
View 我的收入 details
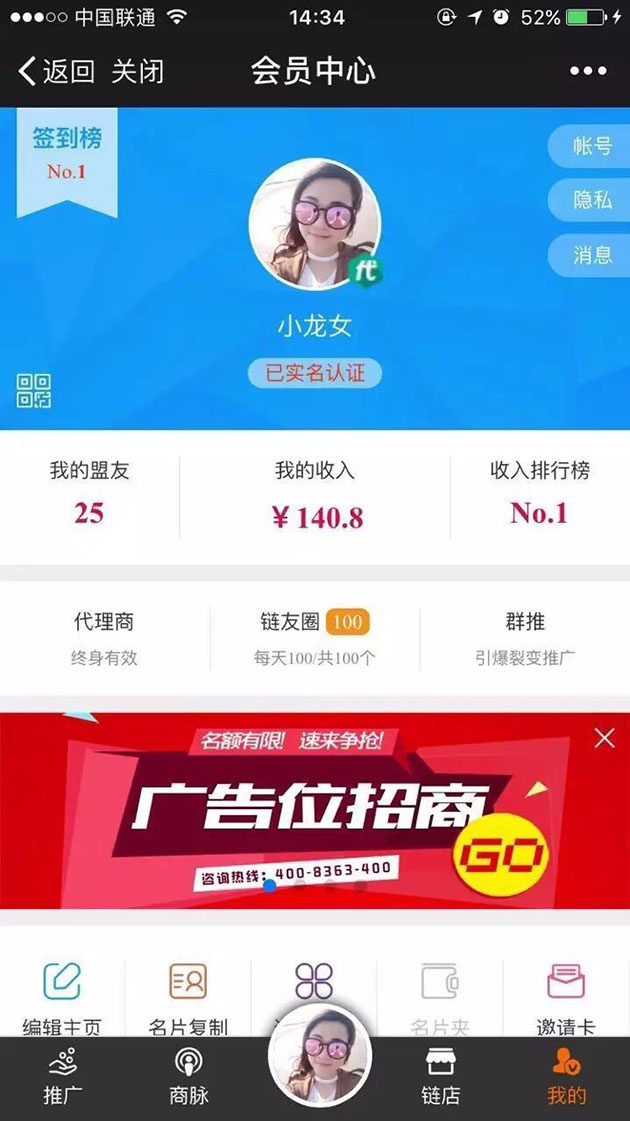tap(315, 497)
